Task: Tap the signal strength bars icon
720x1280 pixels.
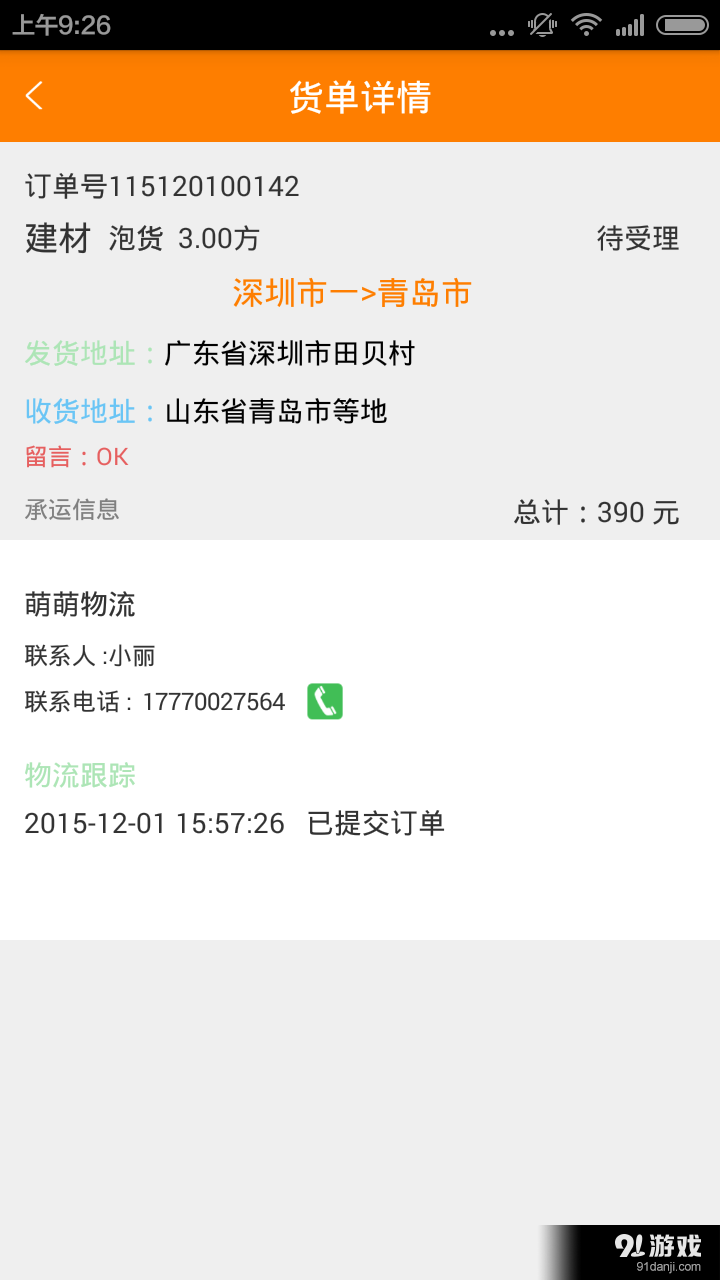Action: click(x=632, y=28)
